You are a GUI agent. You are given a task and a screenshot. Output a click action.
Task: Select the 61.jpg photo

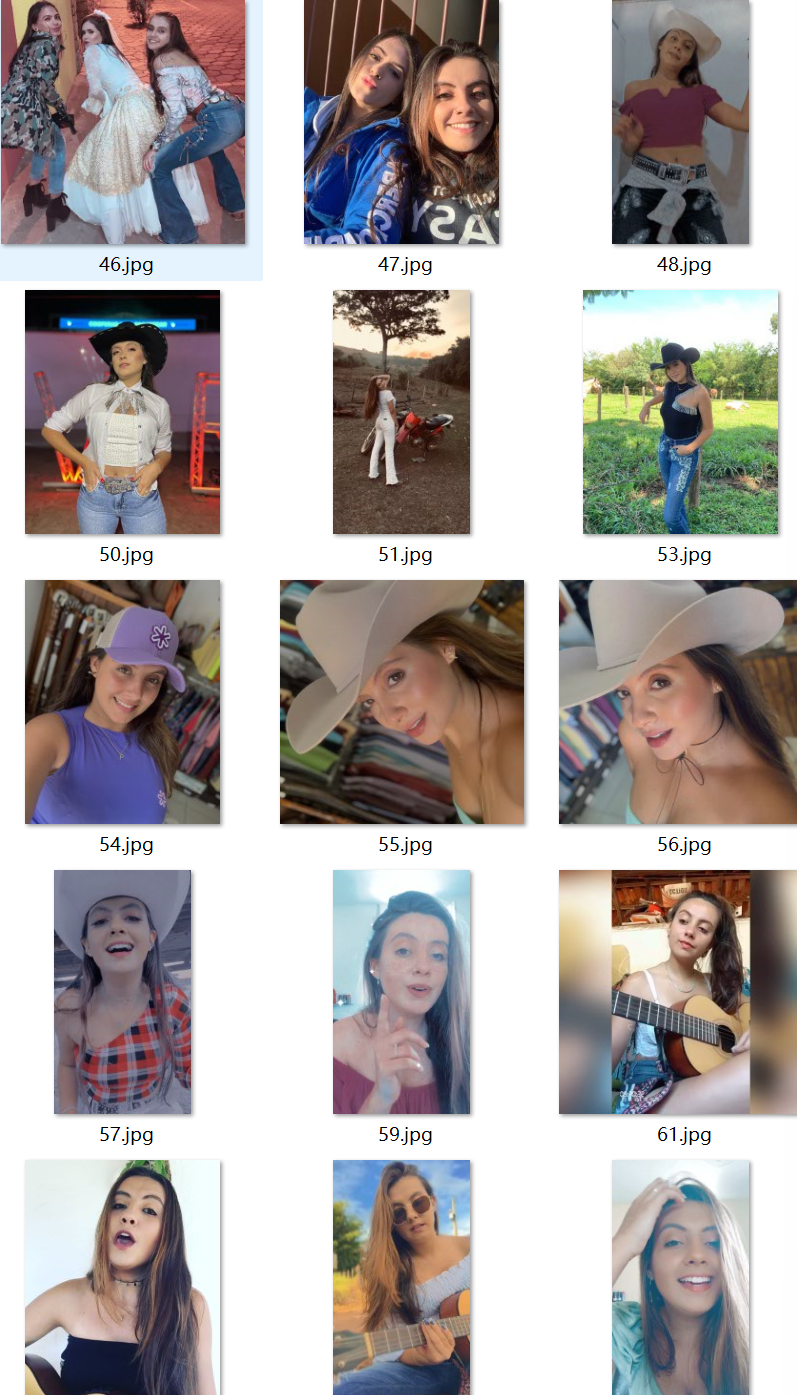(678, 992)
